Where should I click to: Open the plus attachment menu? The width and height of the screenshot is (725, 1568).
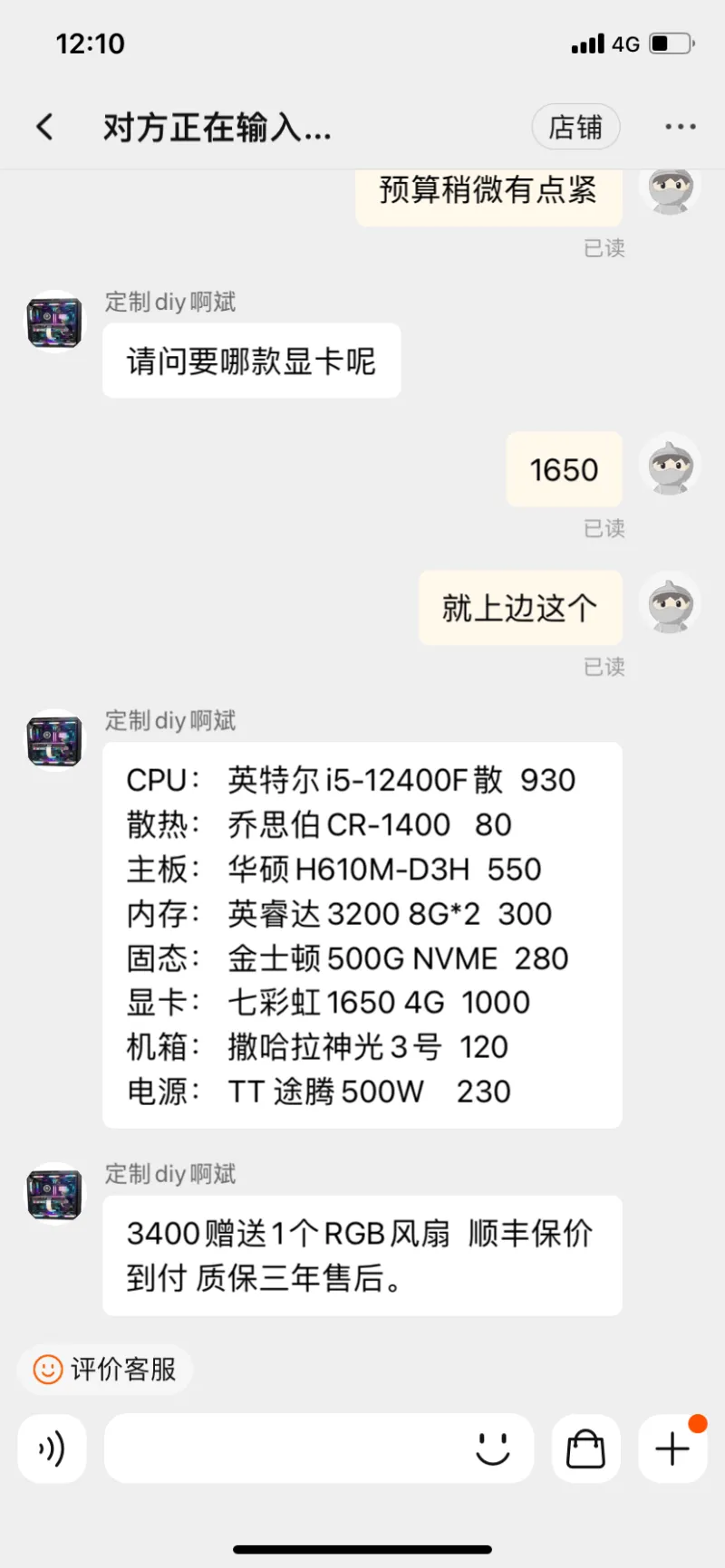[x=672, y=1448]
